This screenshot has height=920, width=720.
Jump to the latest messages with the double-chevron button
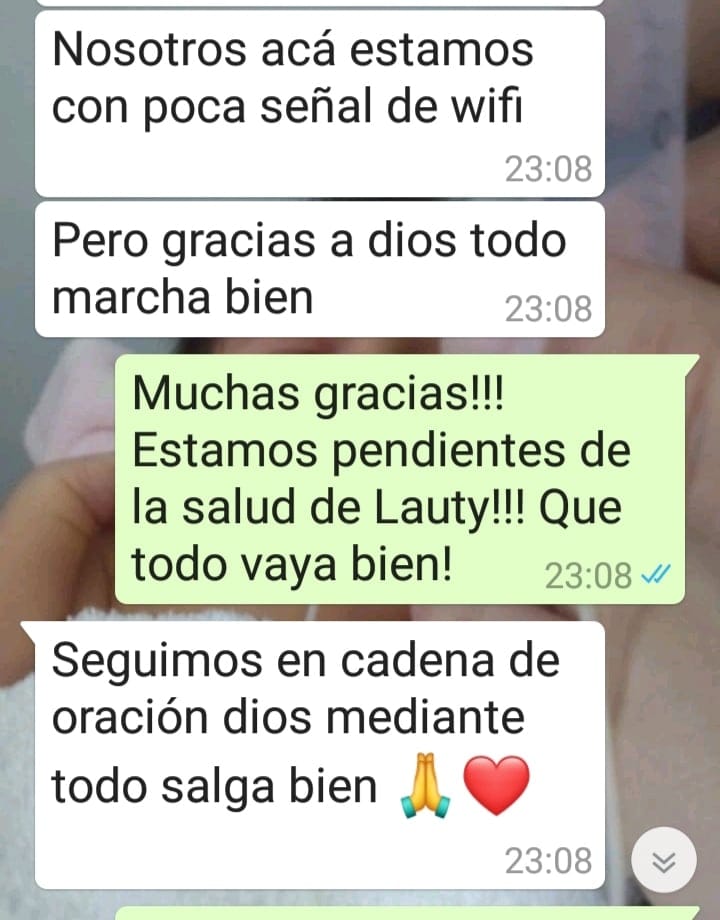click(665, 861)
